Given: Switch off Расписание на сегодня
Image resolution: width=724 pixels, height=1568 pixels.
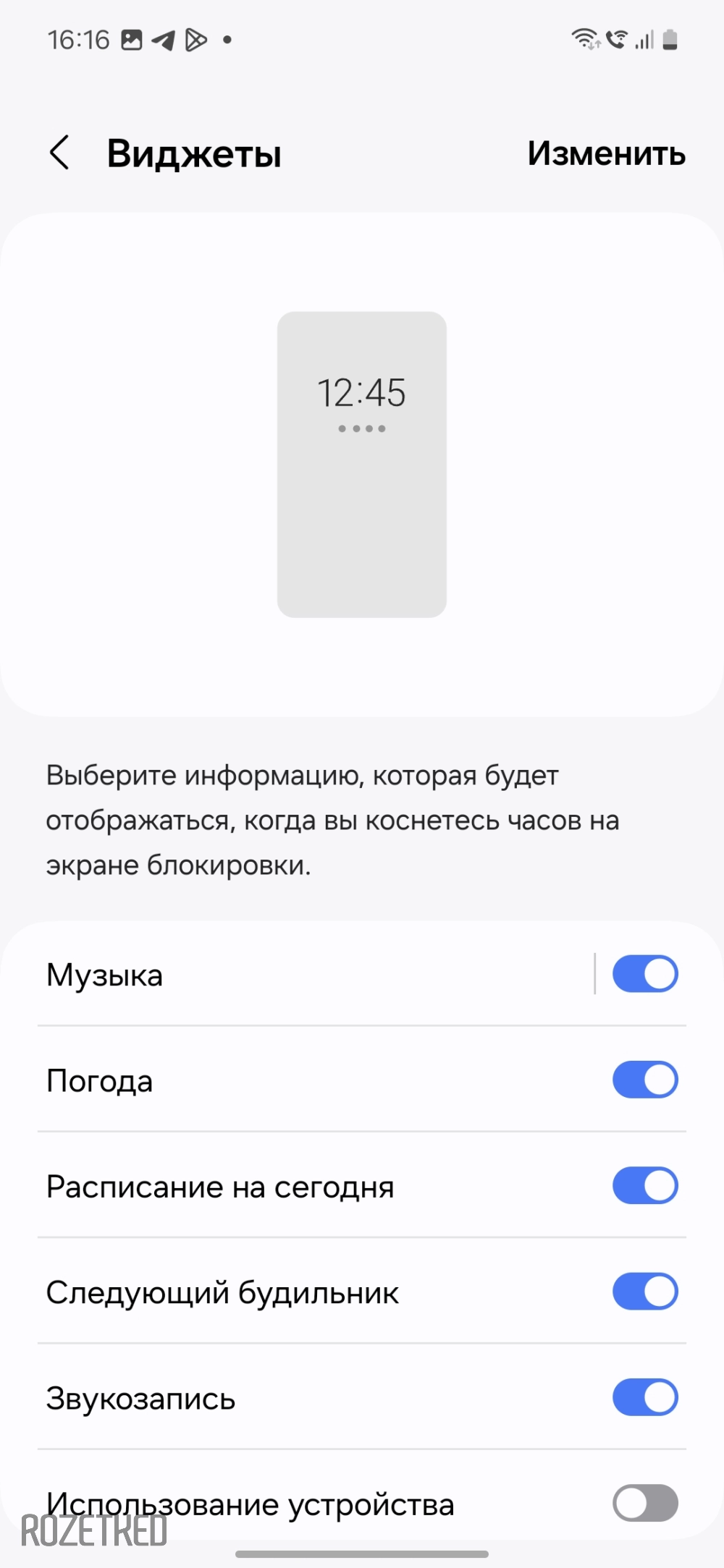Looking at the screenshot, I should point(645,1186).
